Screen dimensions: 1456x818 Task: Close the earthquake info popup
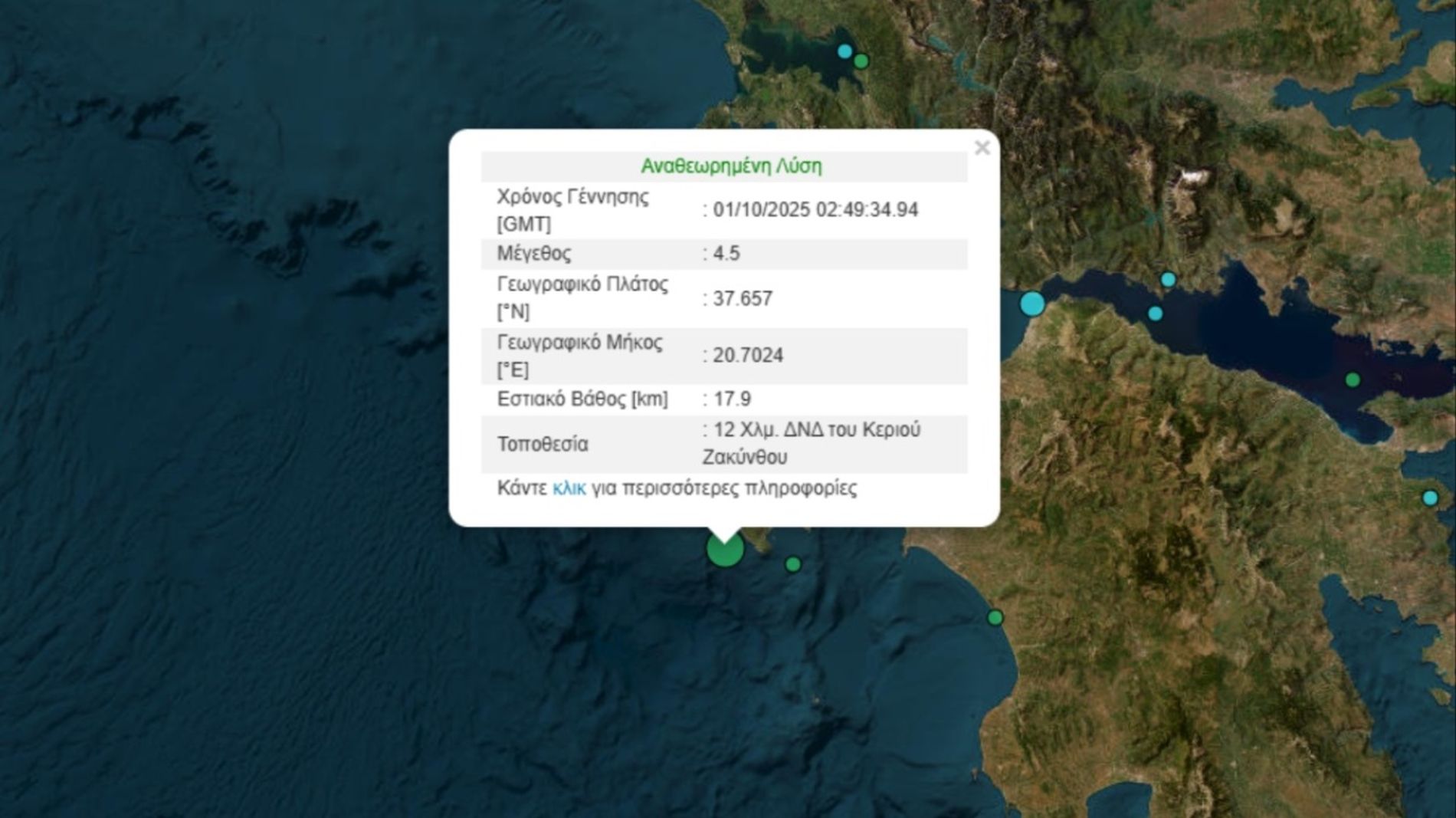(x=982, y=148)
